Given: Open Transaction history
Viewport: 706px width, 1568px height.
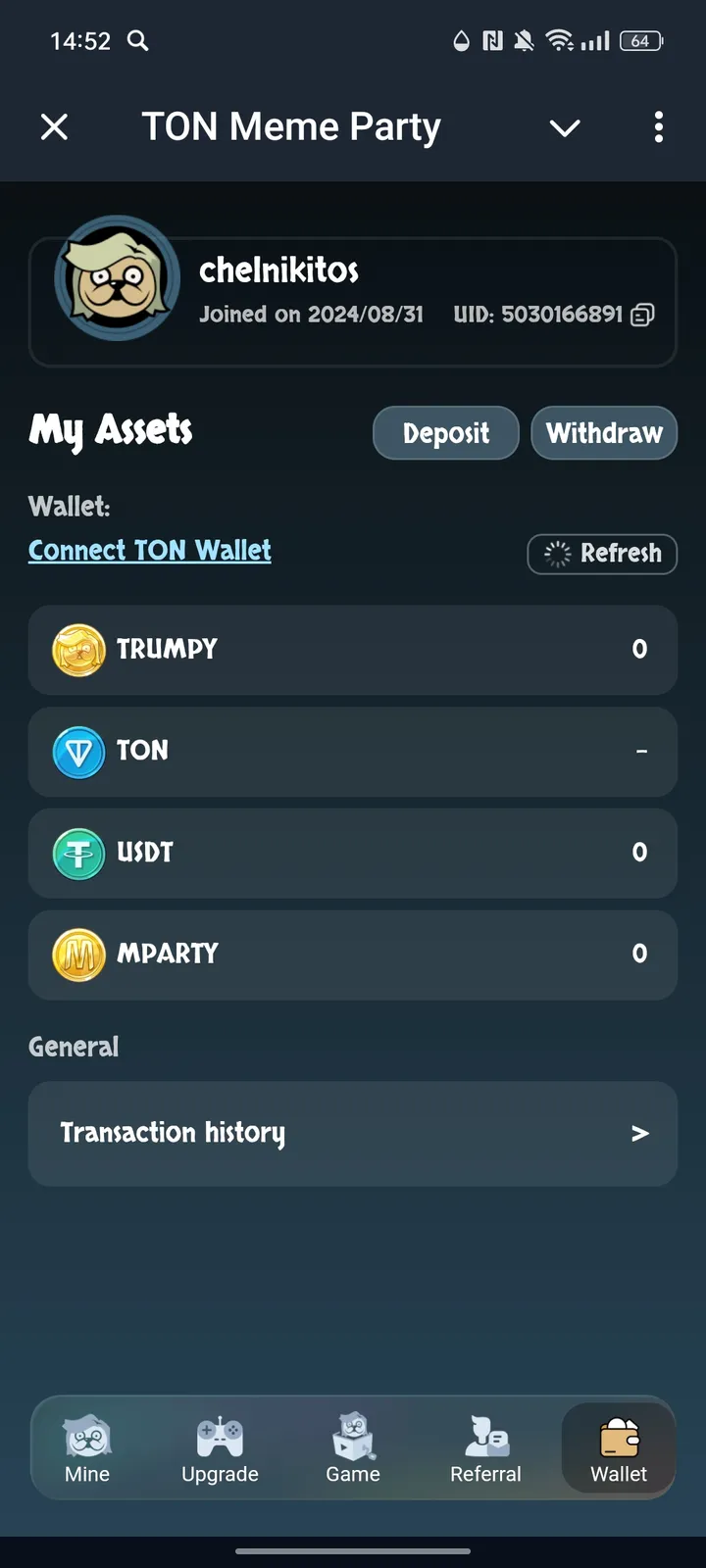Looking at the screenshot, I should [353, 1134].
